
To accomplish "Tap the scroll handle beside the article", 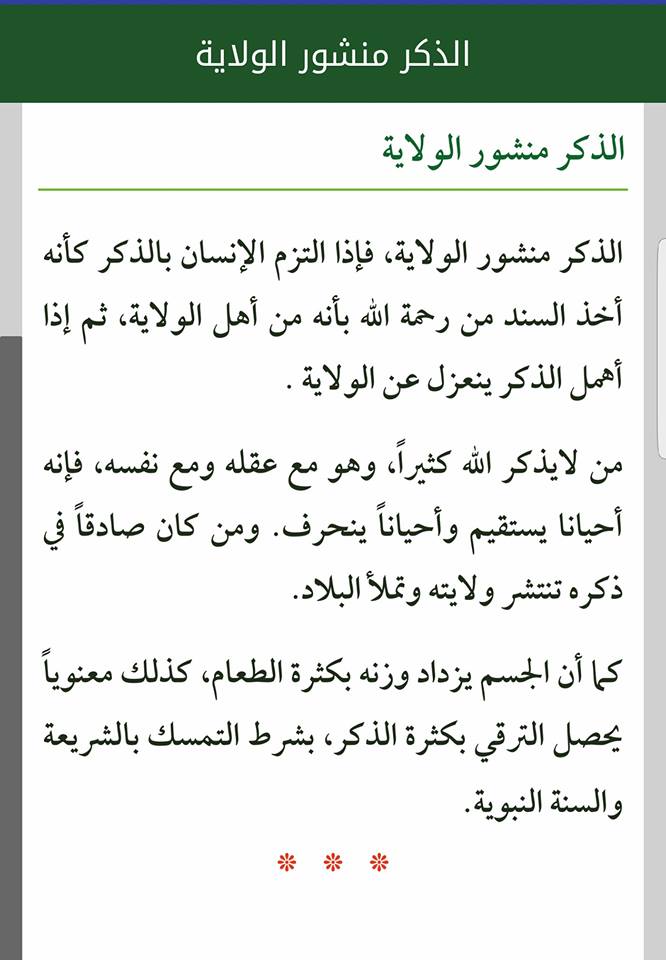I will [660, 348].
